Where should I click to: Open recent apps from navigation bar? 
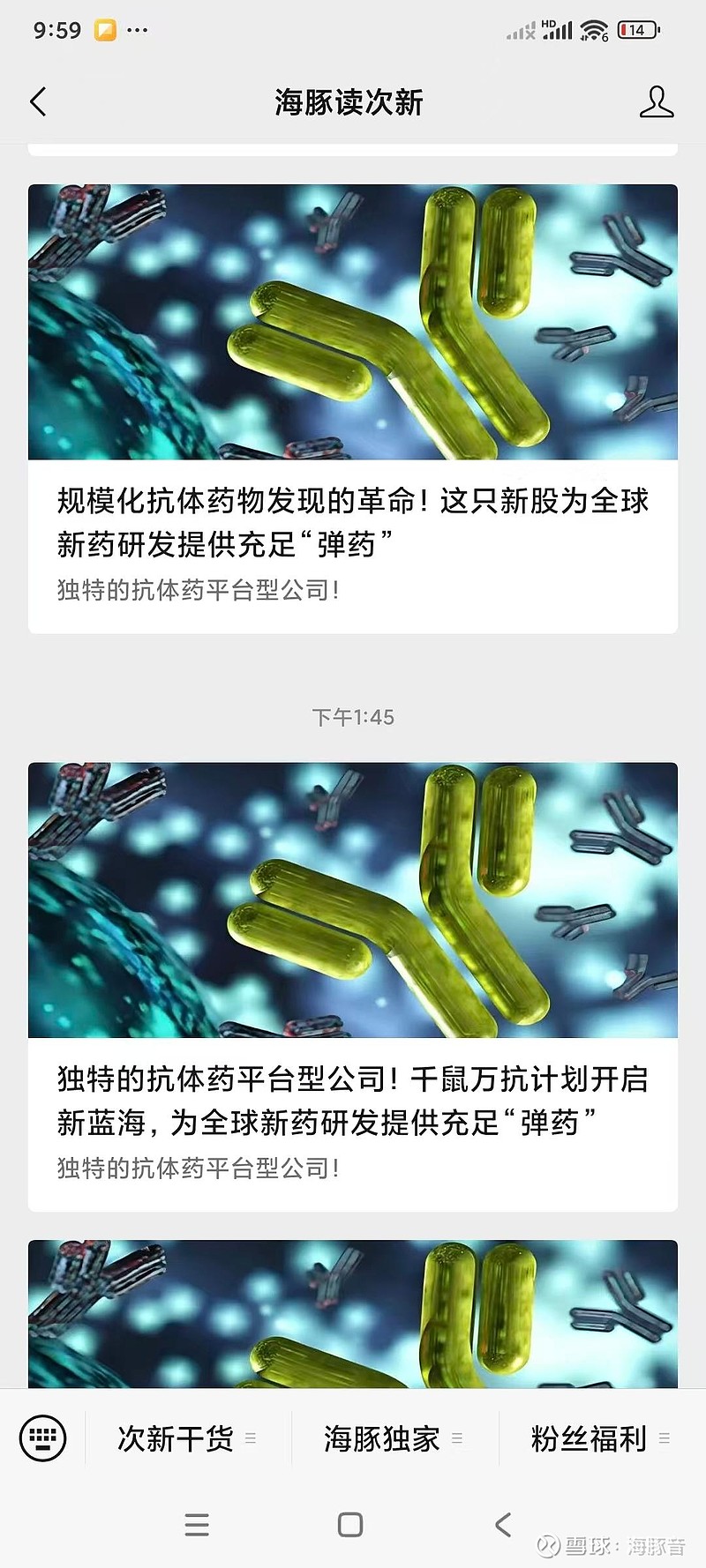[197, 1525]
